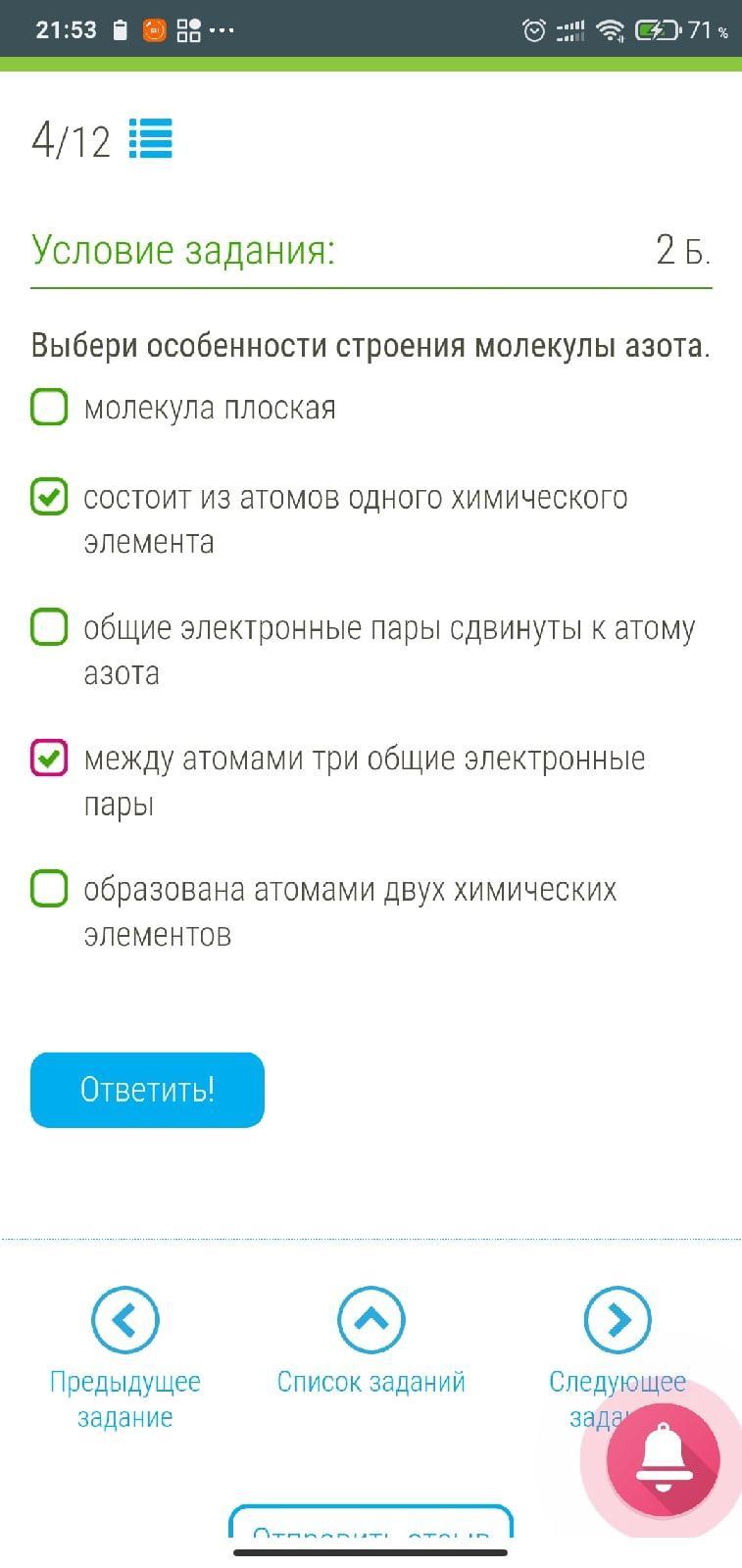Viewport: 742px width, 1568px height.
Task: Uncheck 'состоит из атомов одного химического элемента'
Action: pyautogui.click(x=49, y=497)
